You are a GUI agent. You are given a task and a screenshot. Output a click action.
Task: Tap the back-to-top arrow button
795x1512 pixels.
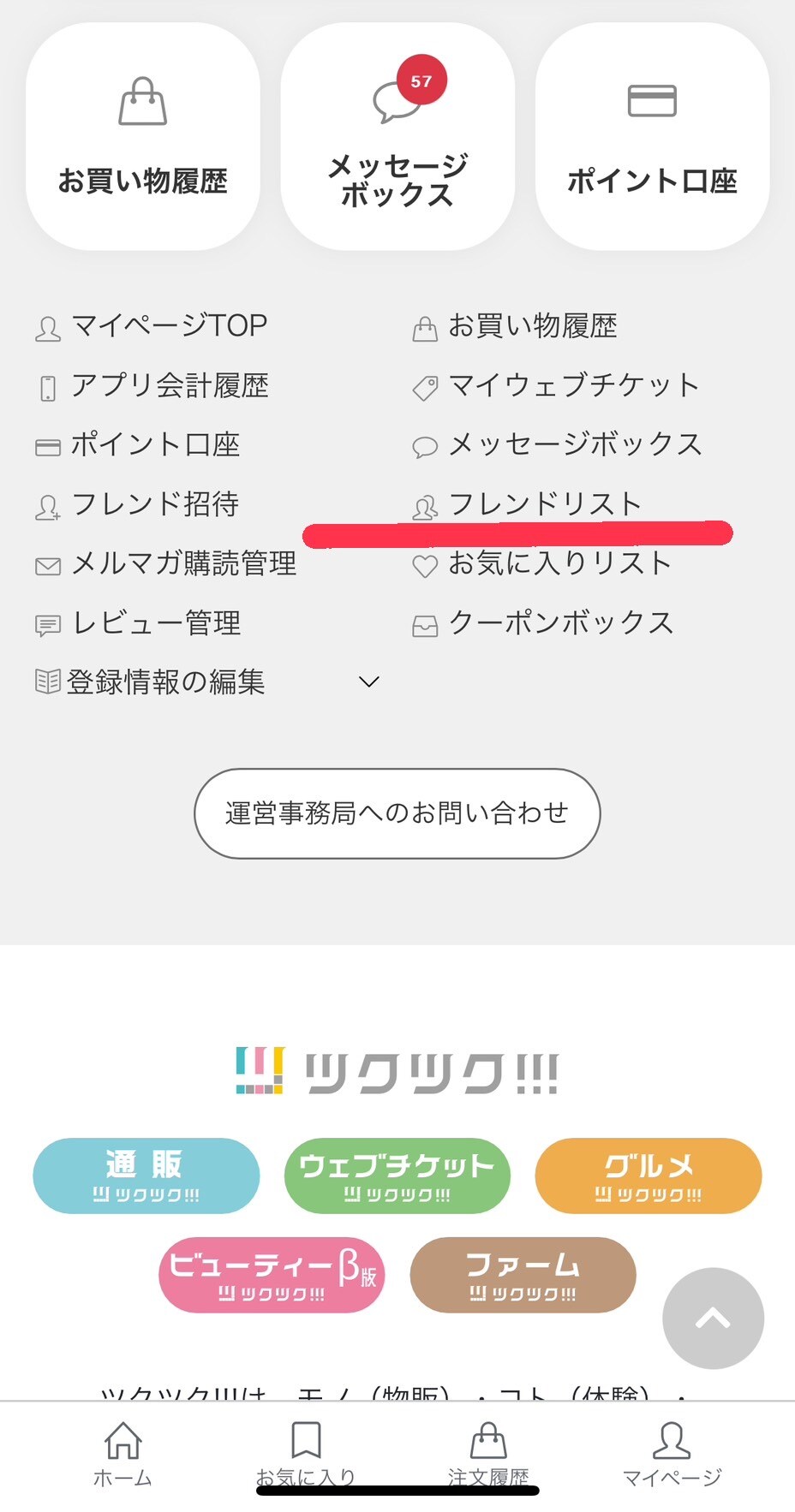[713, 1319]
